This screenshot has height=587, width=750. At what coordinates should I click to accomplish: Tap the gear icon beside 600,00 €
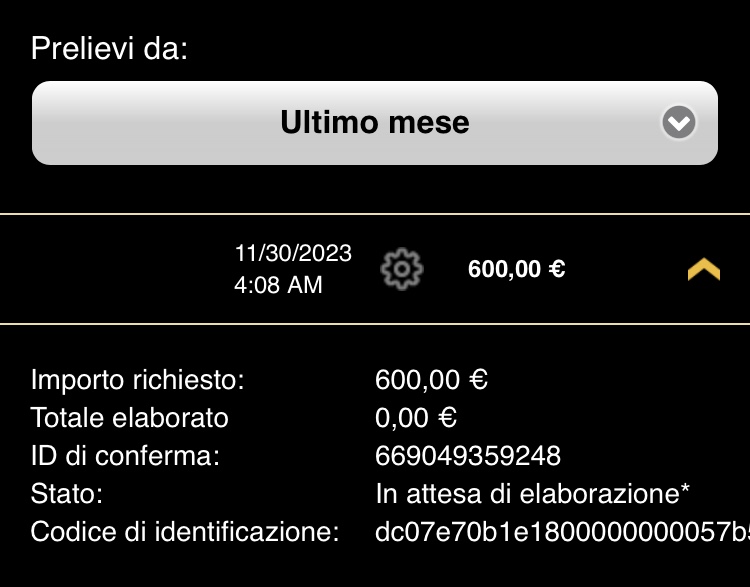[x=403, y=269]
